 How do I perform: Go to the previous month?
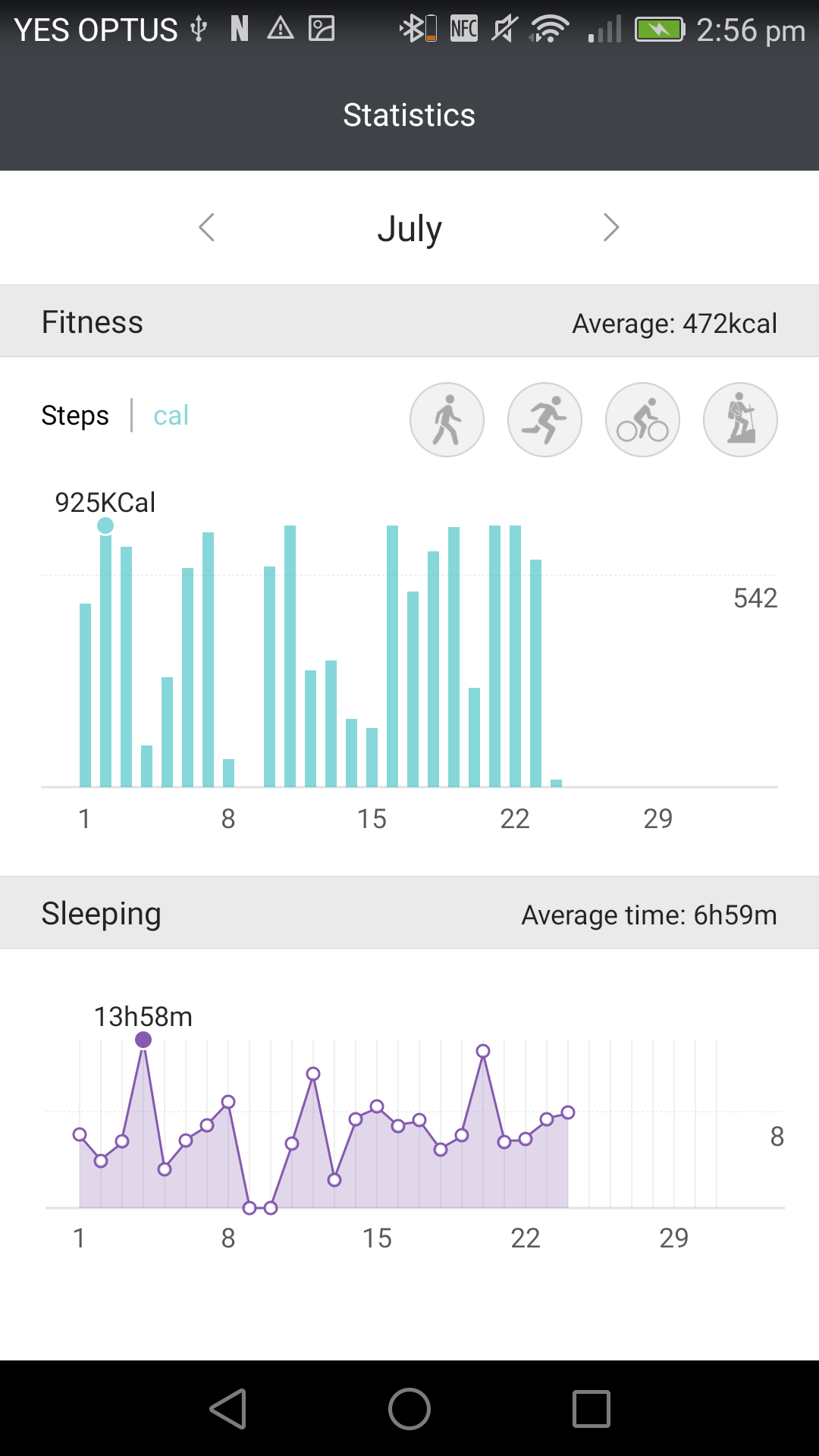click(x=206, y=227)
